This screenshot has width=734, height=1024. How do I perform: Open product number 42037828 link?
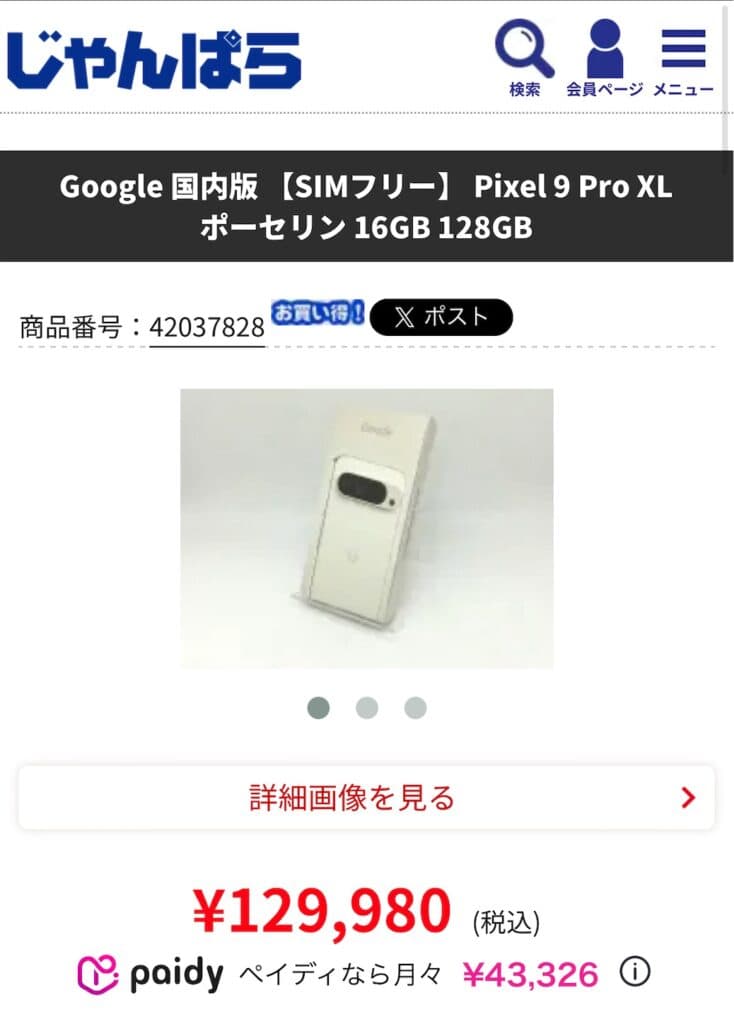coord(207,327)
